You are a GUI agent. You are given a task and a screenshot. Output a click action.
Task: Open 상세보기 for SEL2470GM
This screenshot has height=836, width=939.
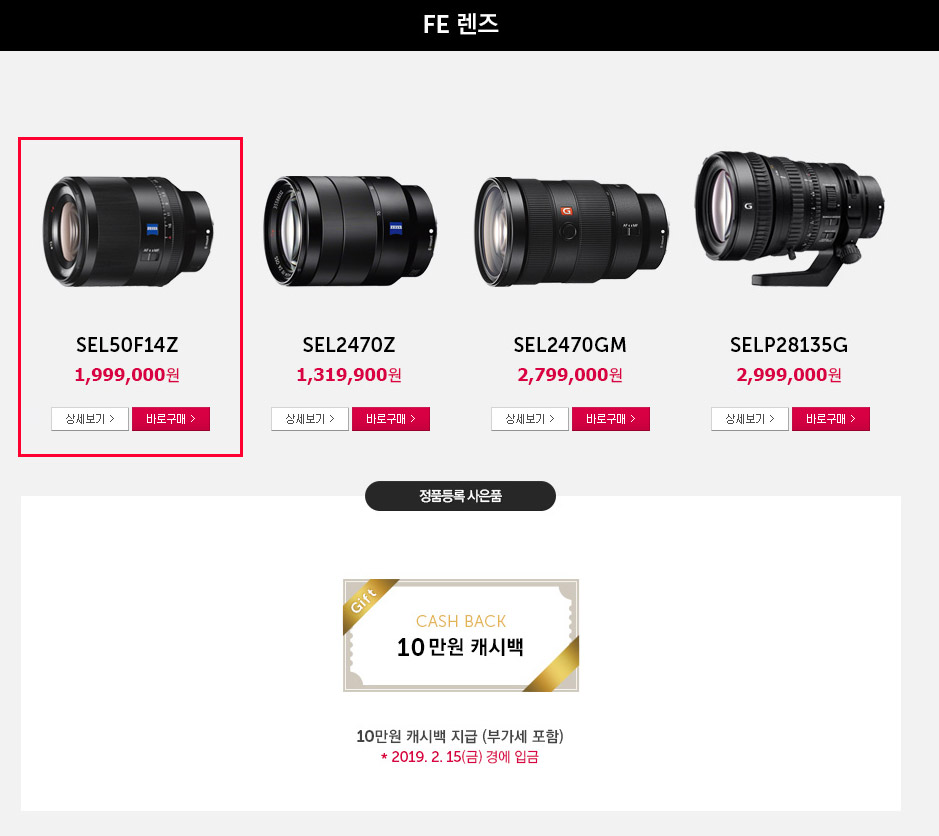click(x=530, y=419)
